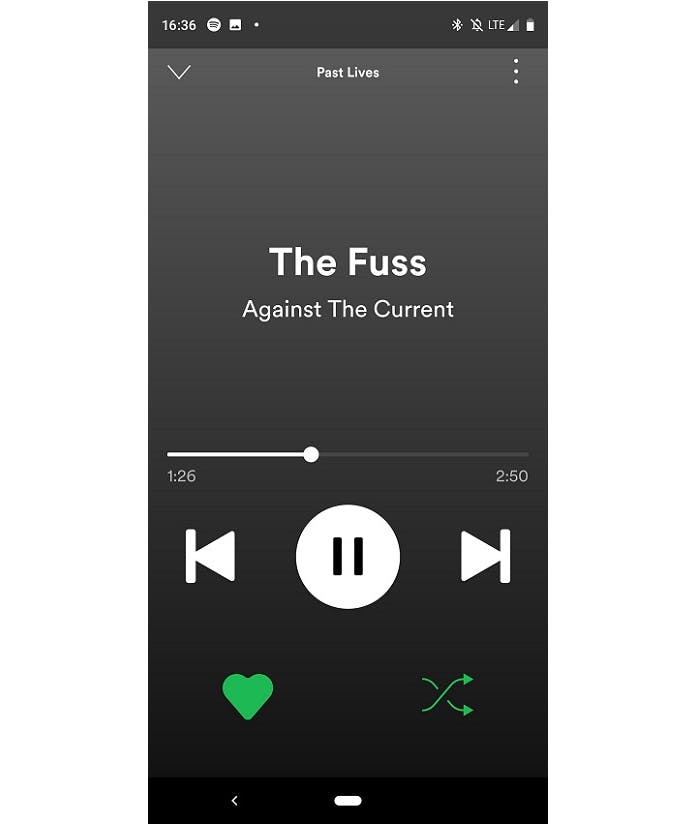
Task: Unlike the song with the green heart
Action: pyautogui.click(x=247, y=695)
